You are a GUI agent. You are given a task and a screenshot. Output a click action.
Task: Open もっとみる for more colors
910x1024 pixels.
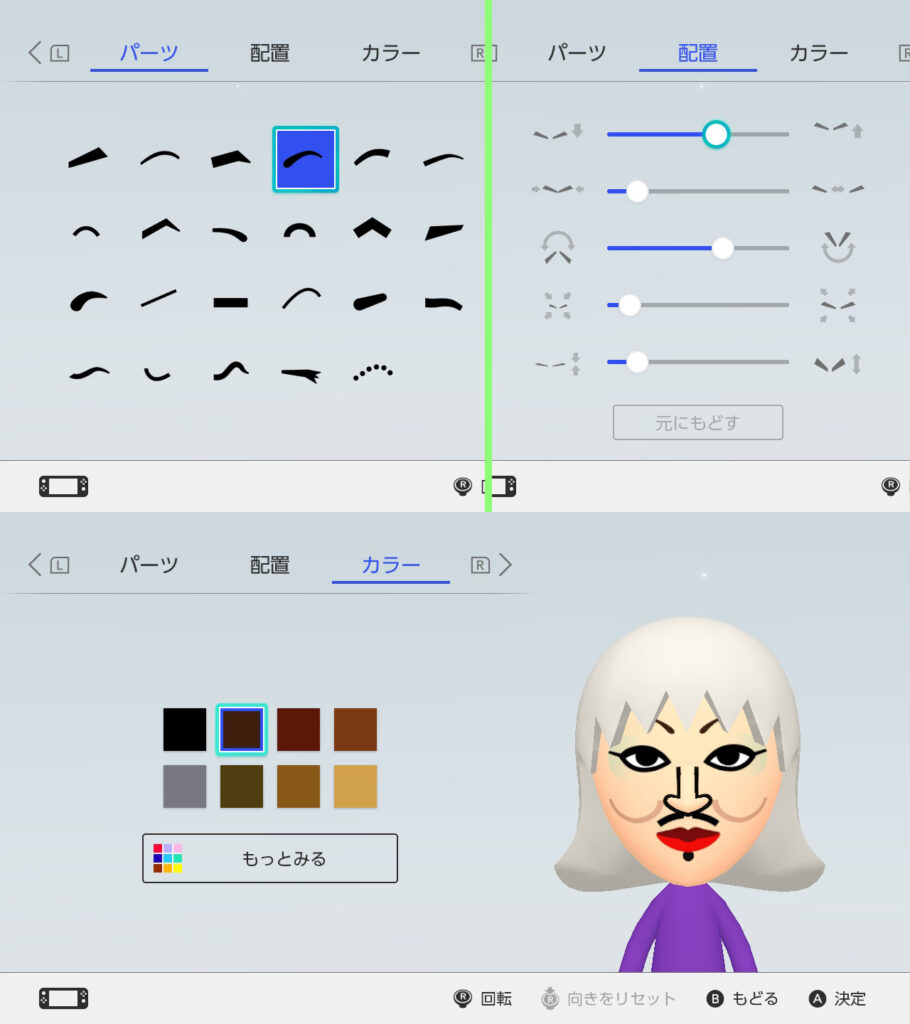(x=270, y=858)
